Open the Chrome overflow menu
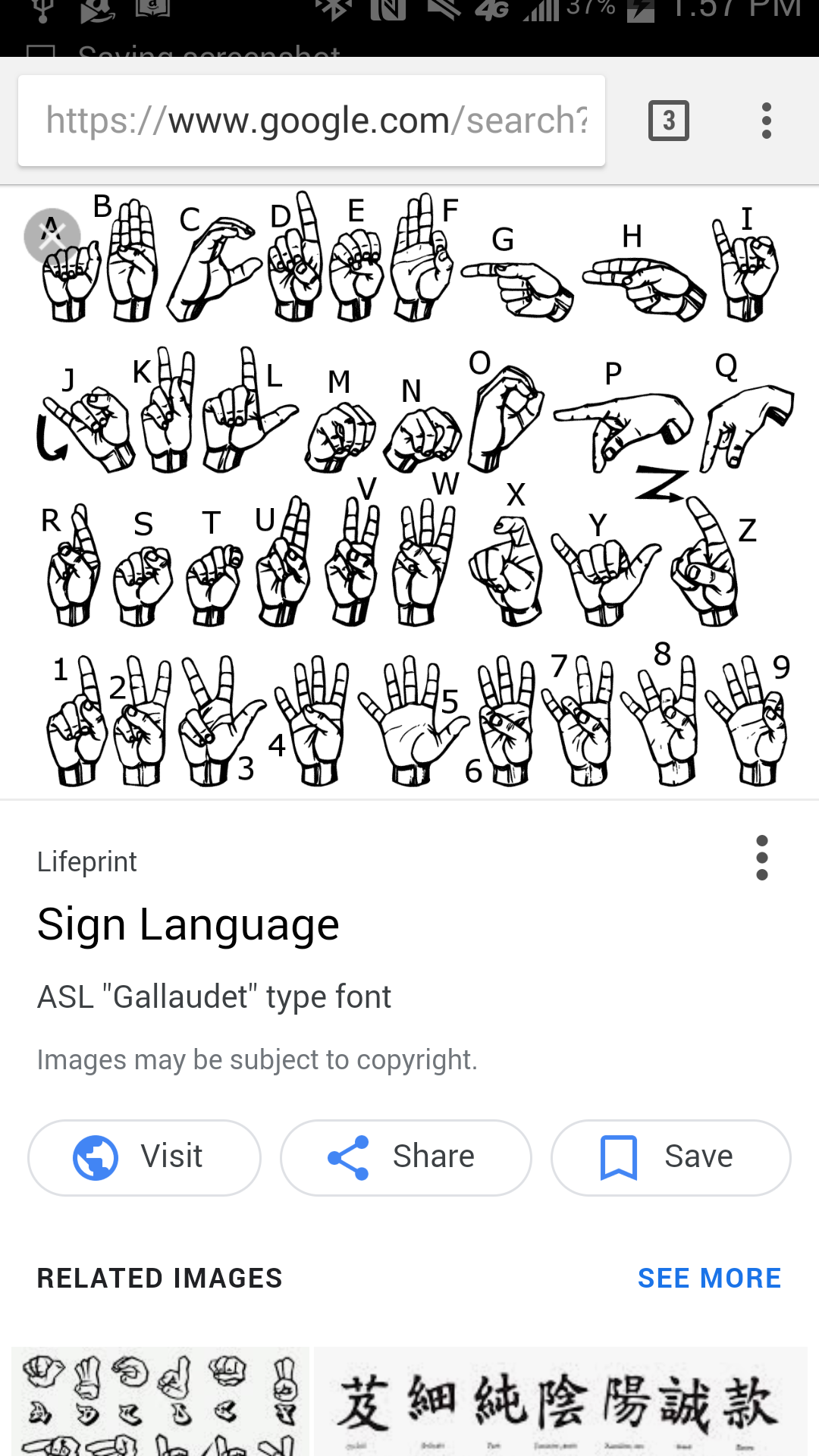The height and width of the screenshot is (1456, 819). pos(766,121)
